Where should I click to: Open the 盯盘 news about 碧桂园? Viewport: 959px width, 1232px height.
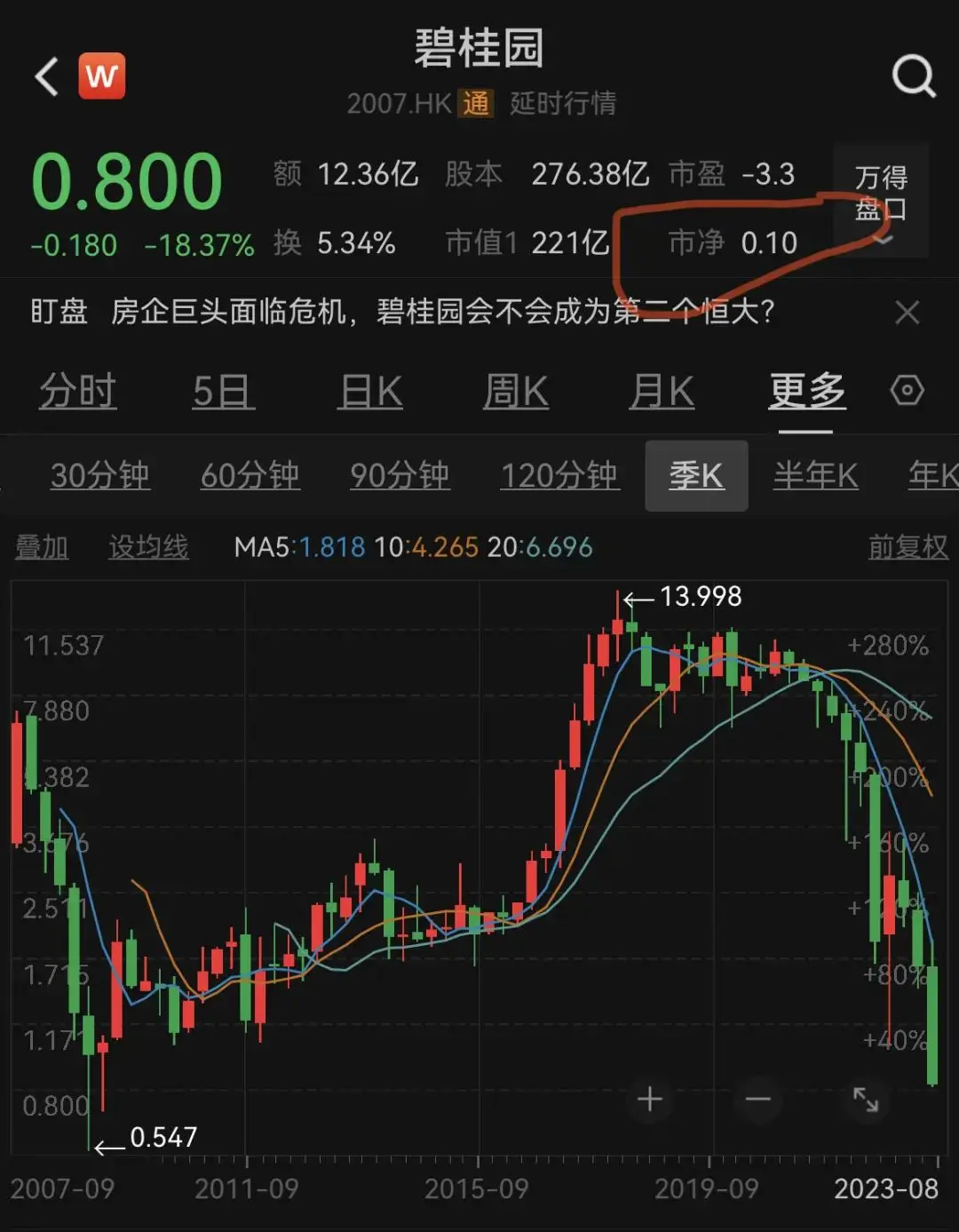click(x=442, y=312)
